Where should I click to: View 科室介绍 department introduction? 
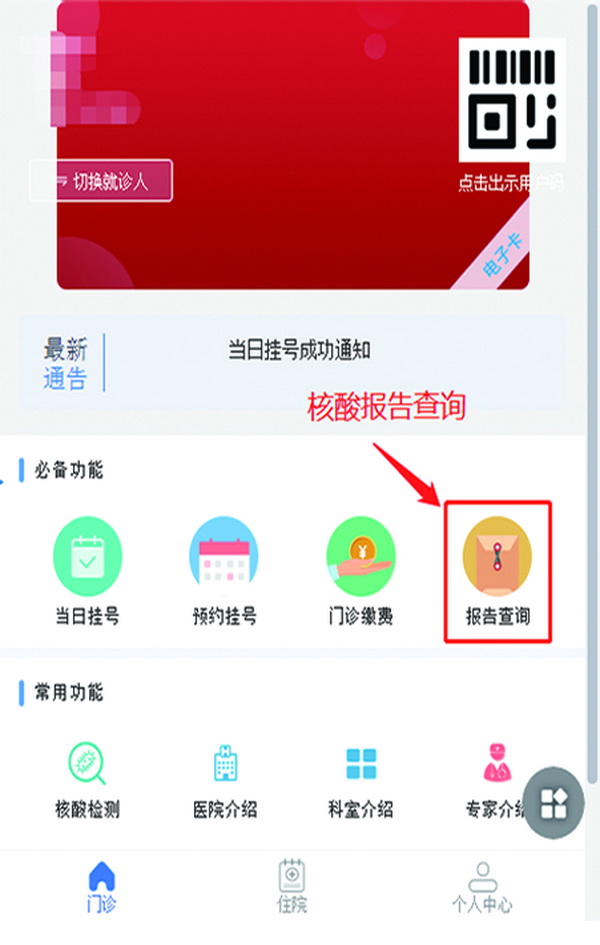361,780
